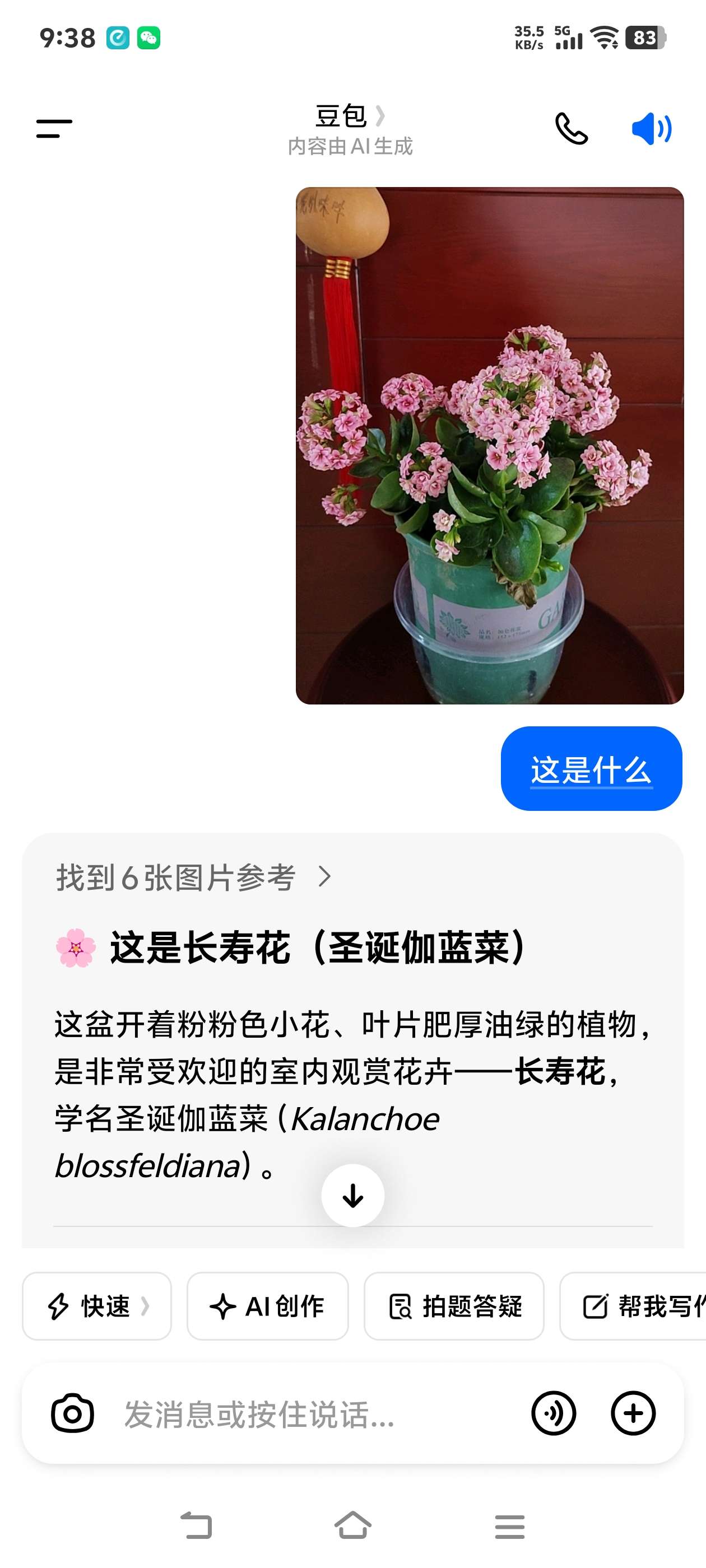Select the AI 创作 feature
Image resolution: width=706 pixels, height=1568 pixels.
[268, 1306]
